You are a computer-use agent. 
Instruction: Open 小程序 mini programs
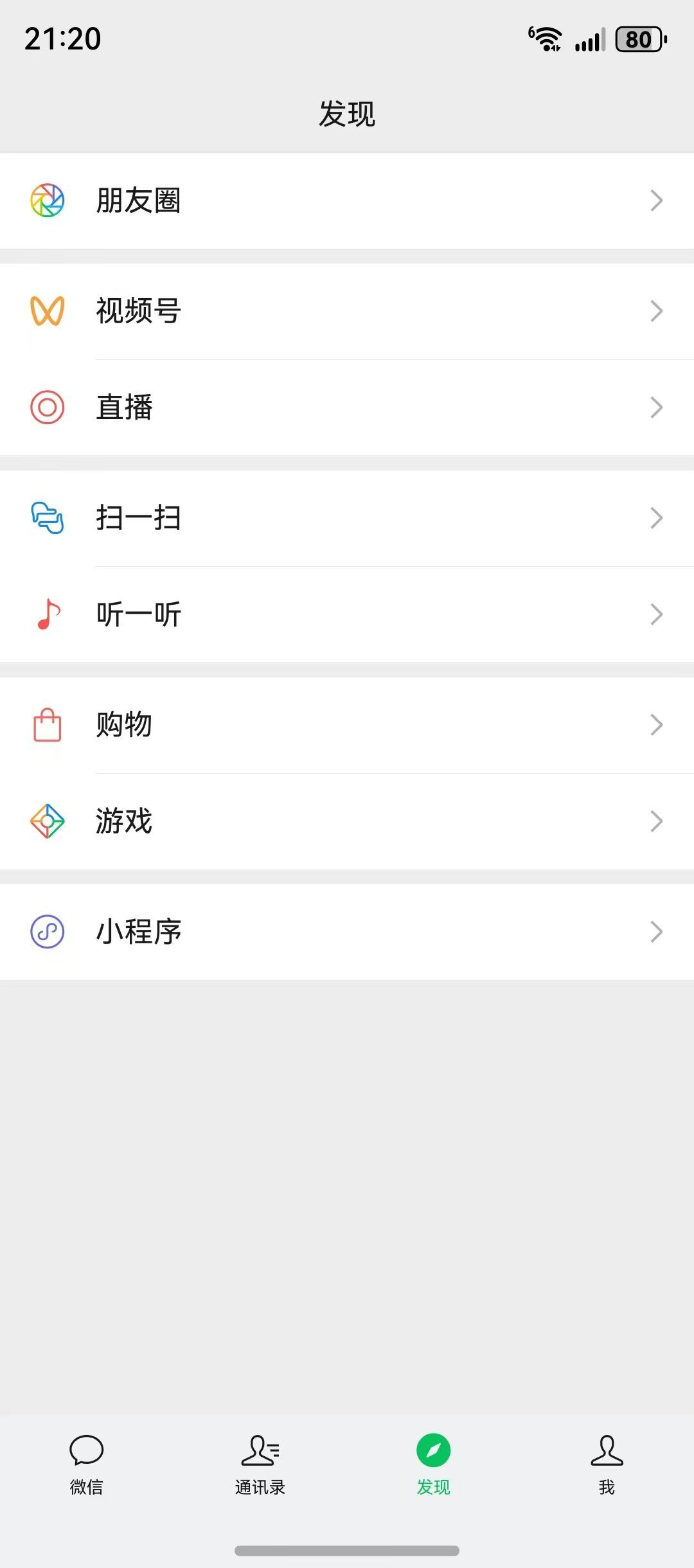[x=347, y=932]
